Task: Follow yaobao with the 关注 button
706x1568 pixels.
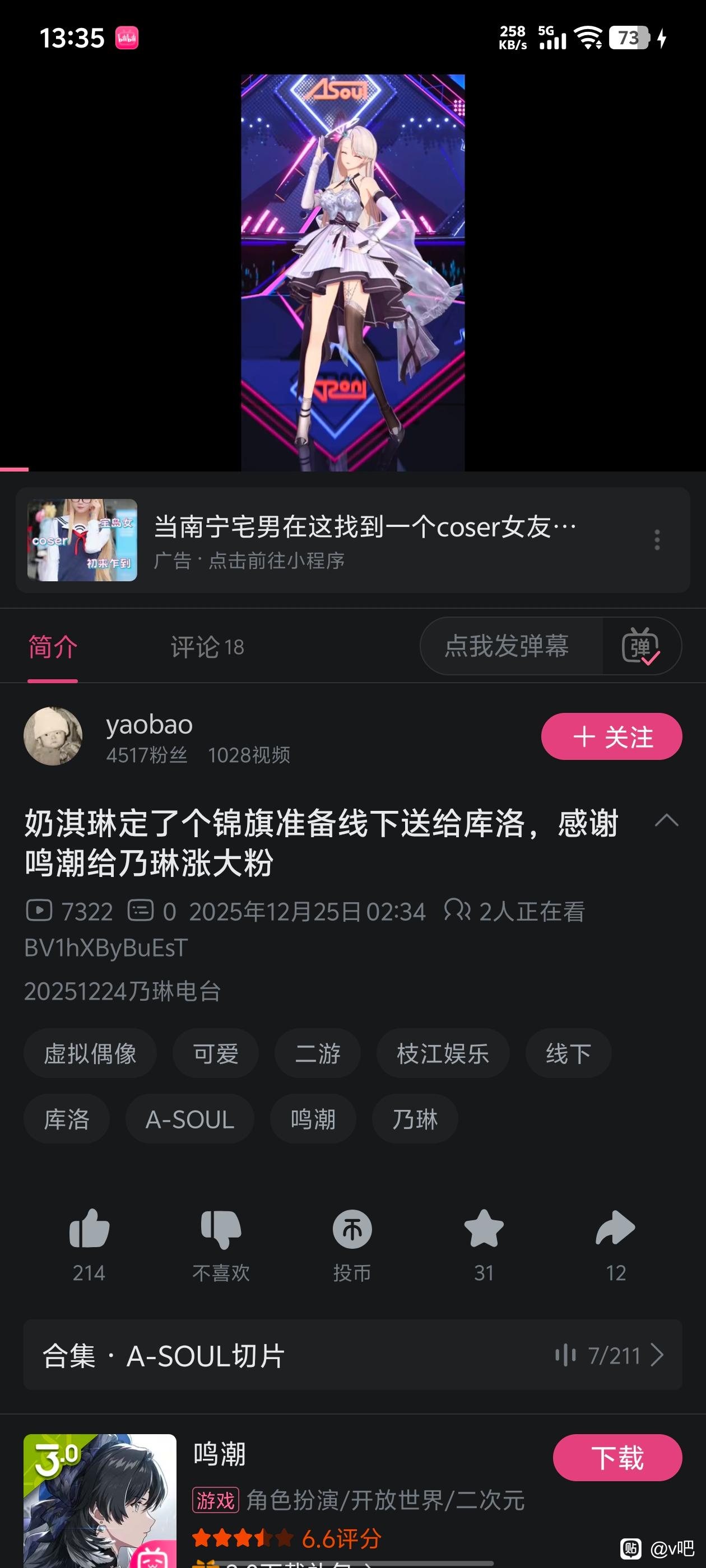Action: [611, 736]
